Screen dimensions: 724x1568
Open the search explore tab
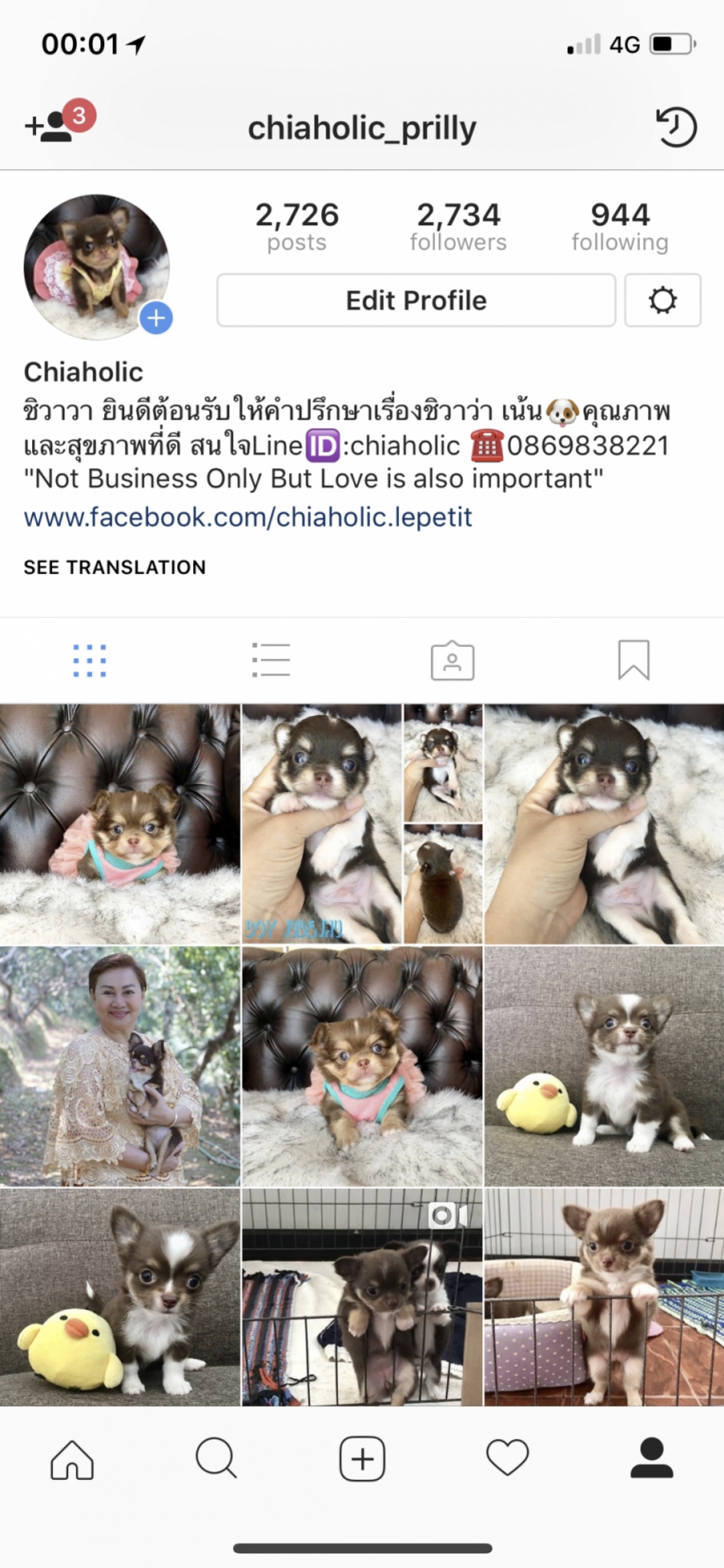pos(217,1458)
